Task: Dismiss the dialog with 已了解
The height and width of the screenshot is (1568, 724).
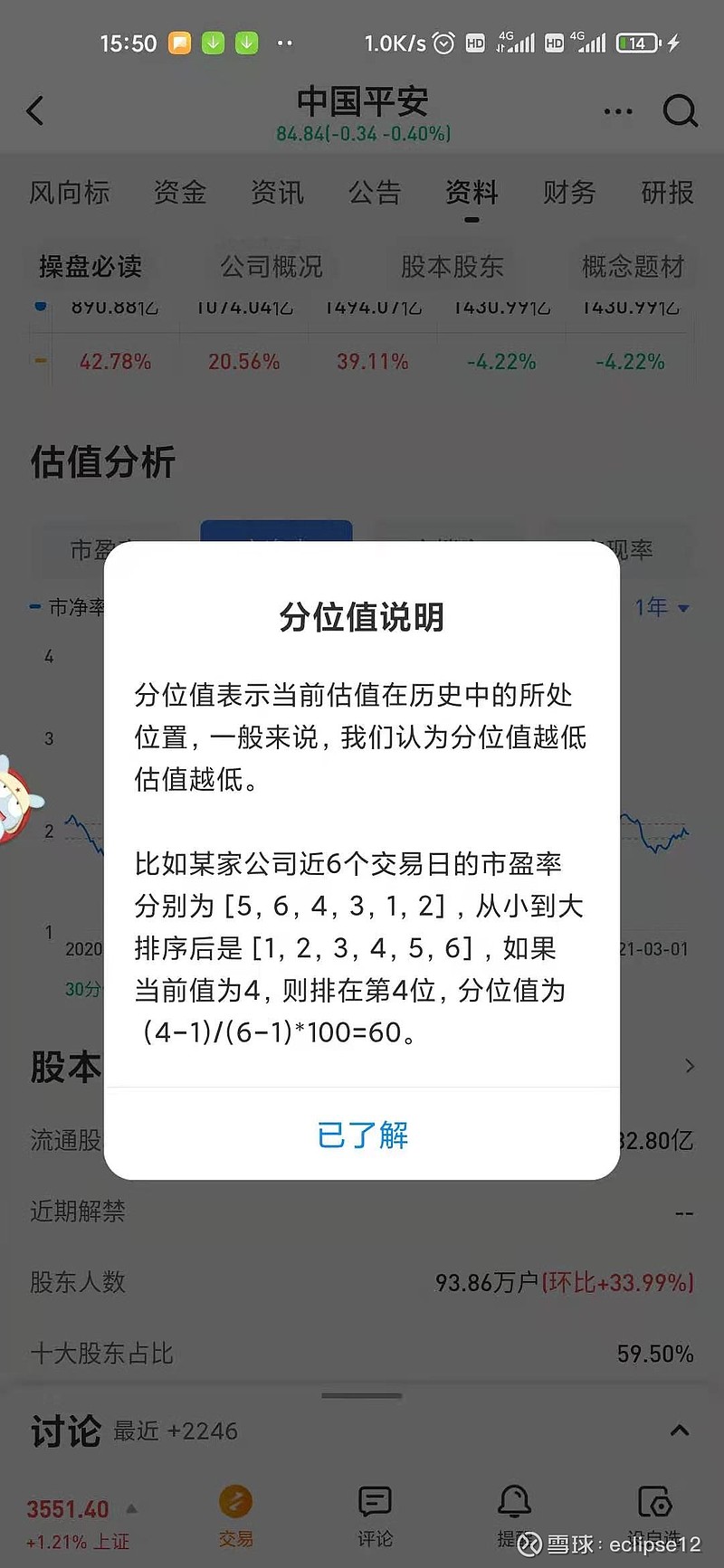Action: pos(362,1134)
